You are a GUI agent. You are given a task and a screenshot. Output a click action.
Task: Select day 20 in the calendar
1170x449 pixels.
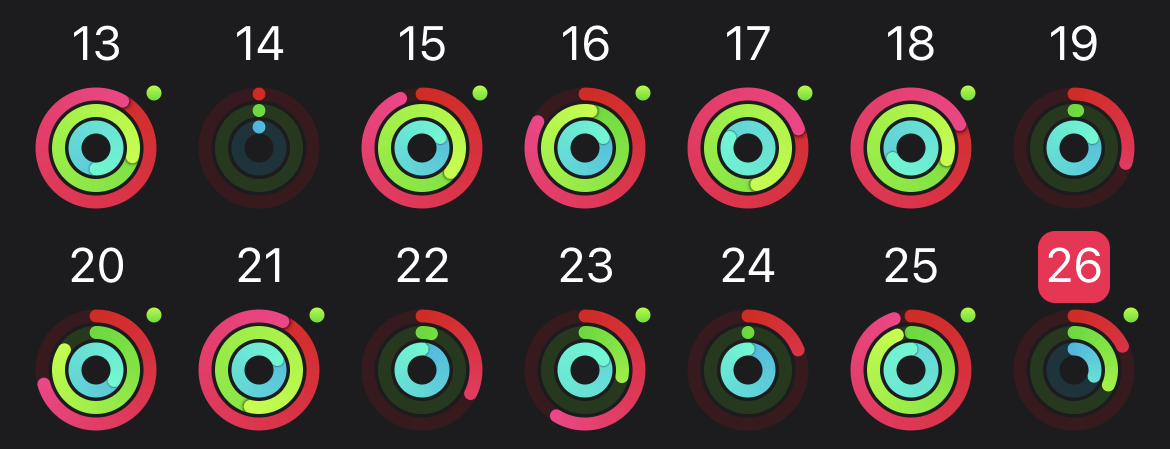coord(96,370)
